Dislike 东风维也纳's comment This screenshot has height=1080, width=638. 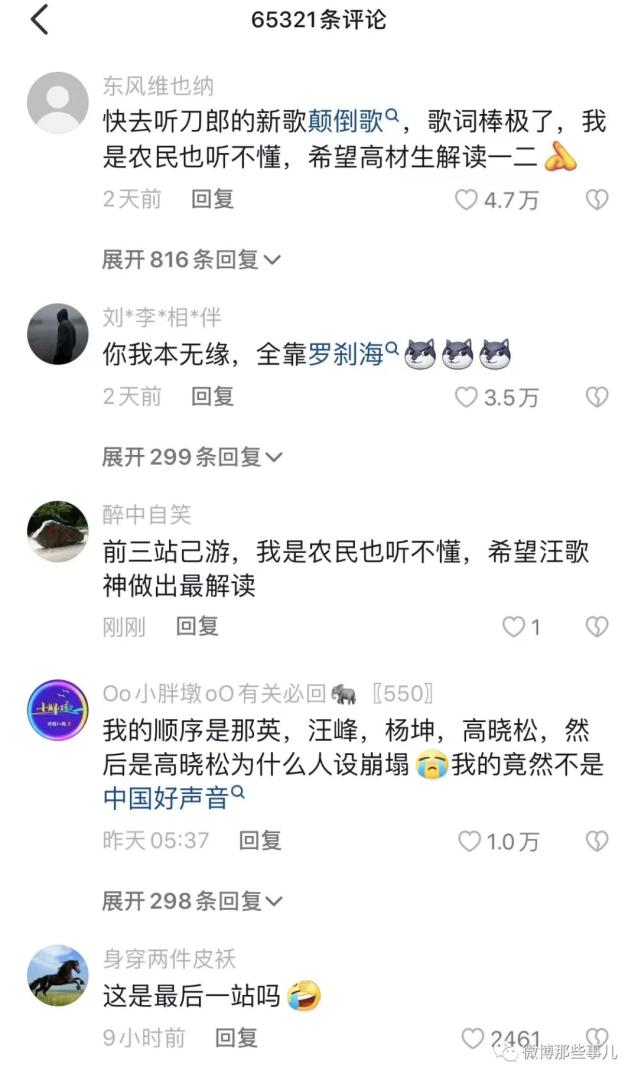[596, 200]
